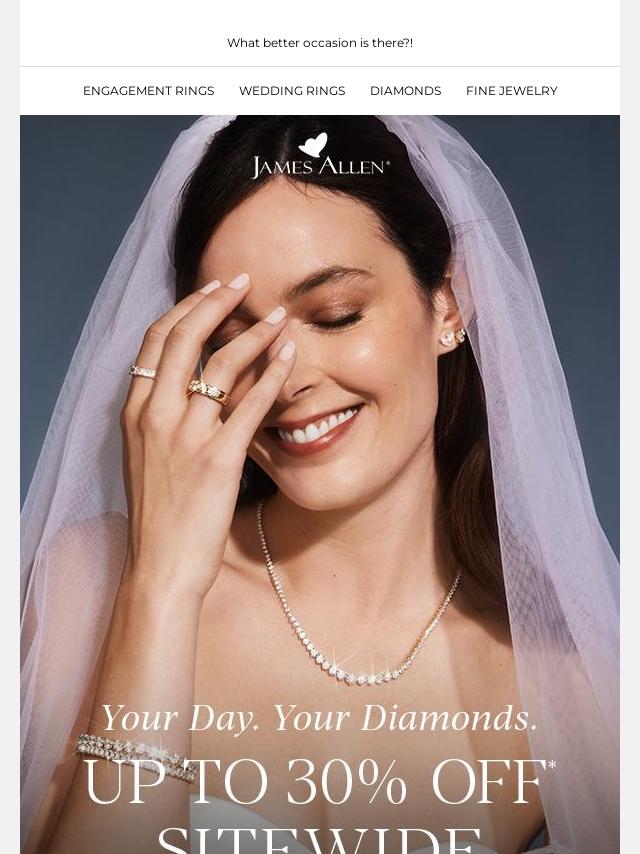Go to Wedding Rings section

click(291, 91)
